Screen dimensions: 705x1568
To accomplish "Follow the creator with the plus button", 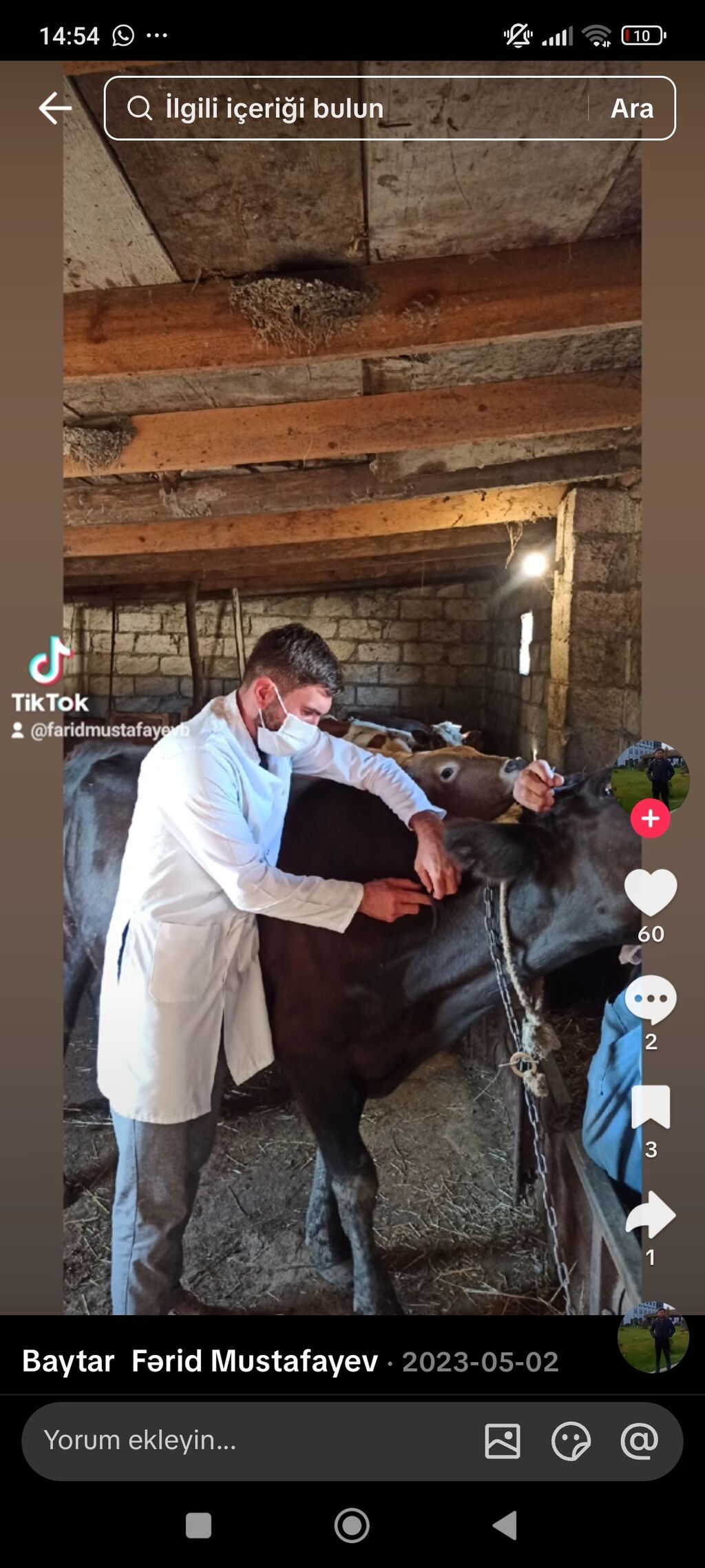I will tap(650, 818).
